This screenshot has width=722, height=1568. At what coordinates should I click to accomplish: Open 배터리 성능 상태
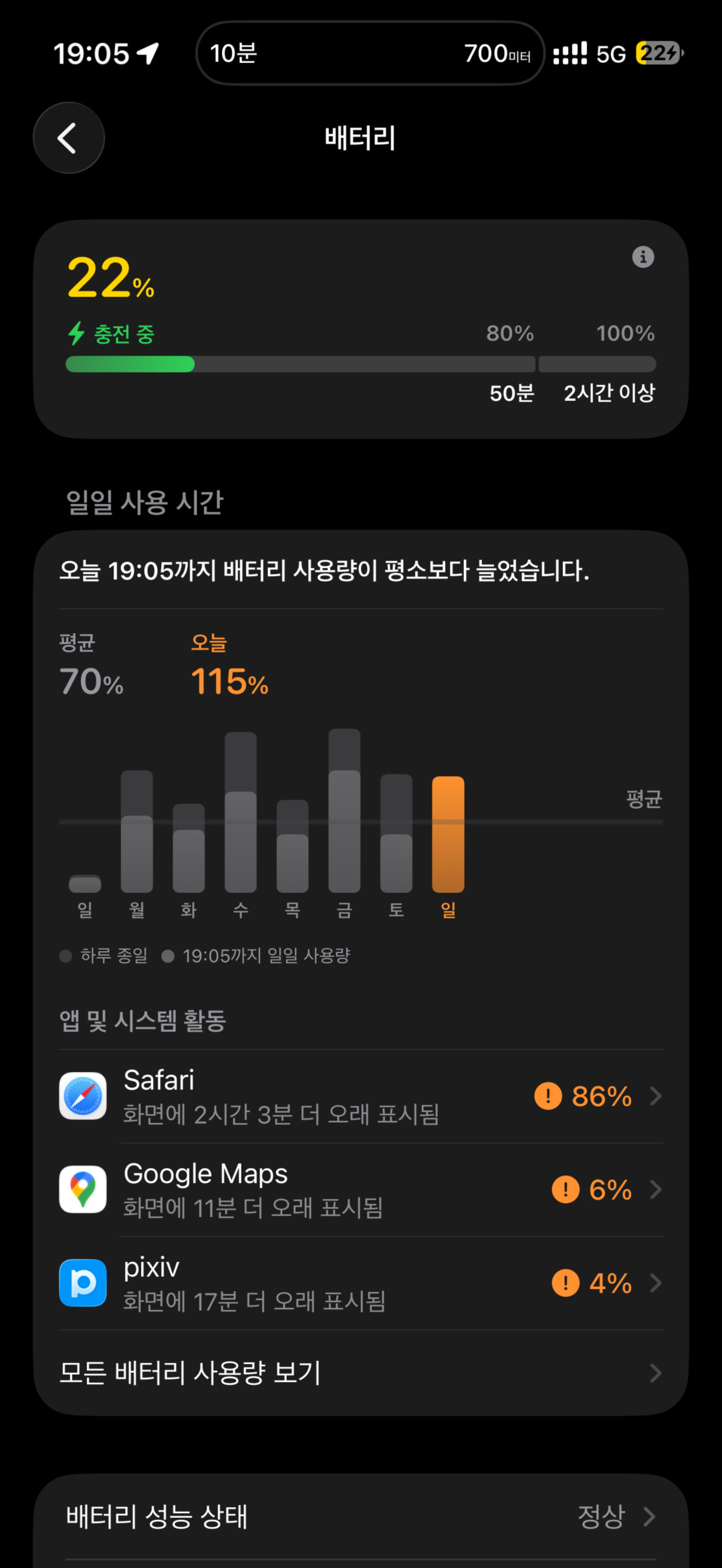(x=361, y=1516)
